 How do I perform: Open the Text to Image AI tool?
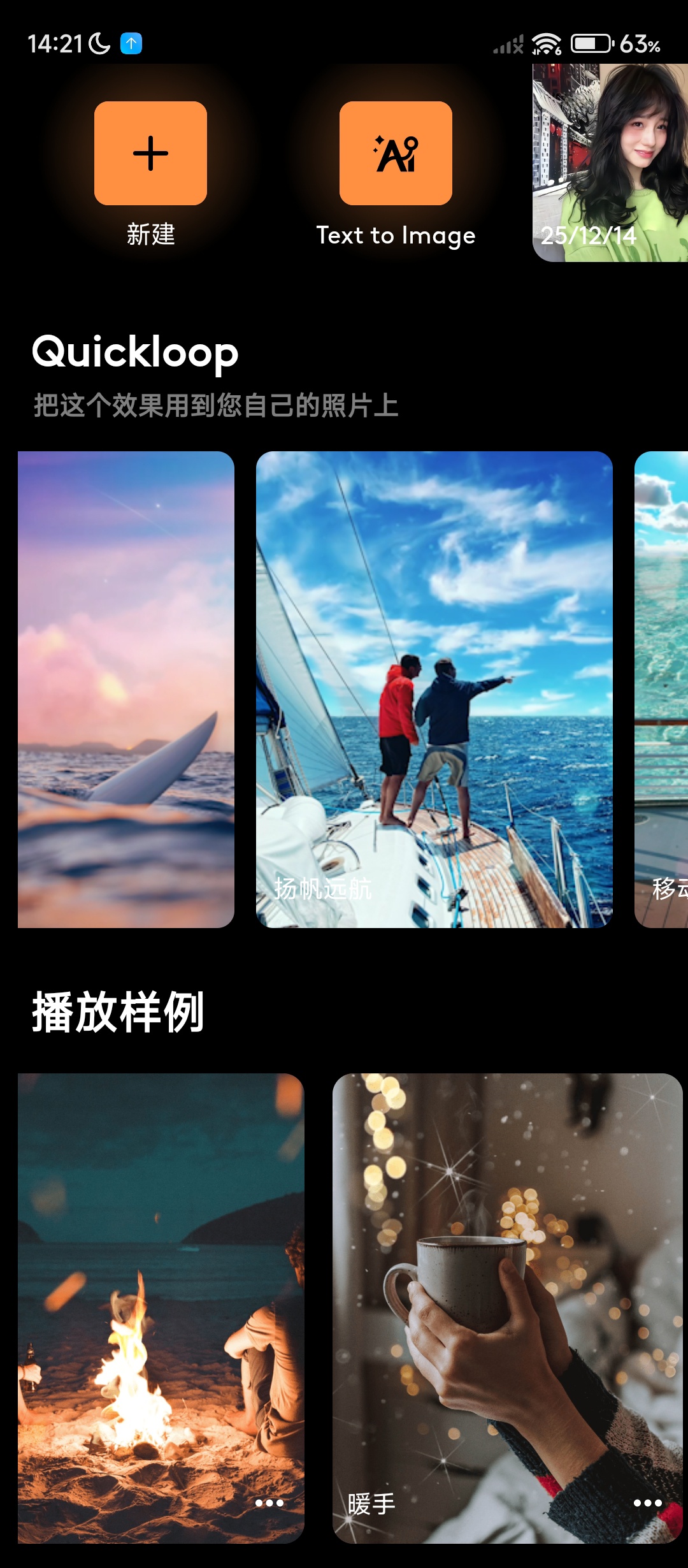(x=396, y=154)
